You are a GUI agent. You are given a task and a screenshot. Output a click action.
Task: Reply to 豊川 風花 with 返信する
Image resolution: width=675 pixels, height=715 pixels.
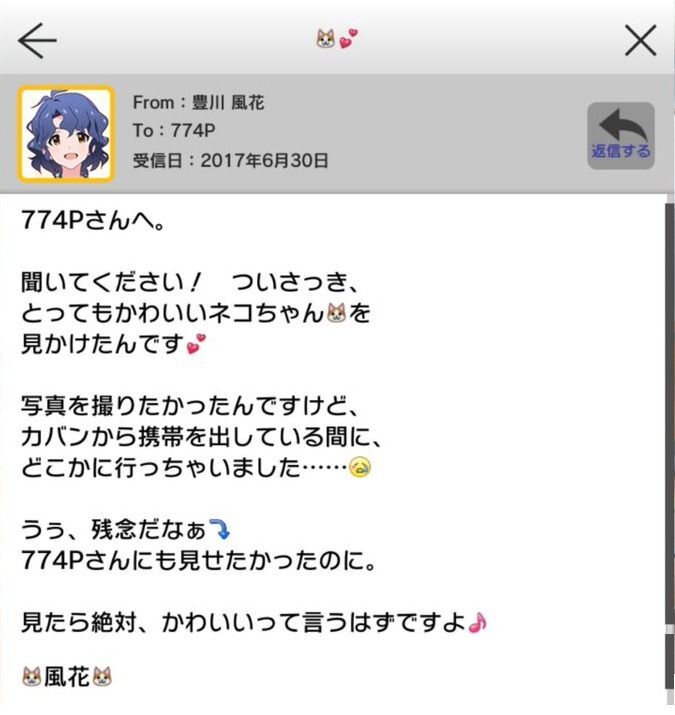tap(620, 136)
